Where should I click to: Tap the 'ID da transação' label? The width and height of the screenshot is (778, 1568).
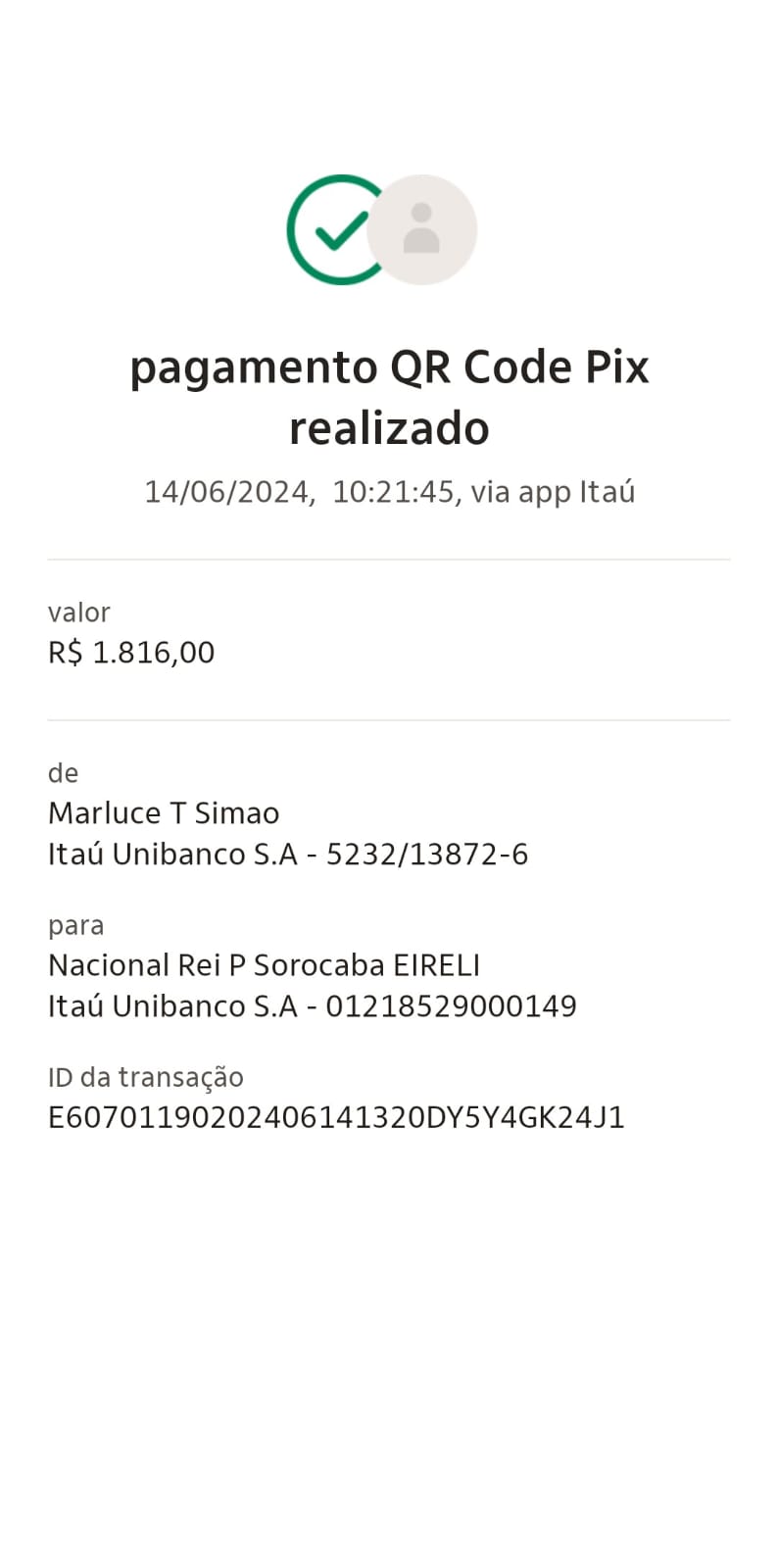click(x=147, y=1076)
